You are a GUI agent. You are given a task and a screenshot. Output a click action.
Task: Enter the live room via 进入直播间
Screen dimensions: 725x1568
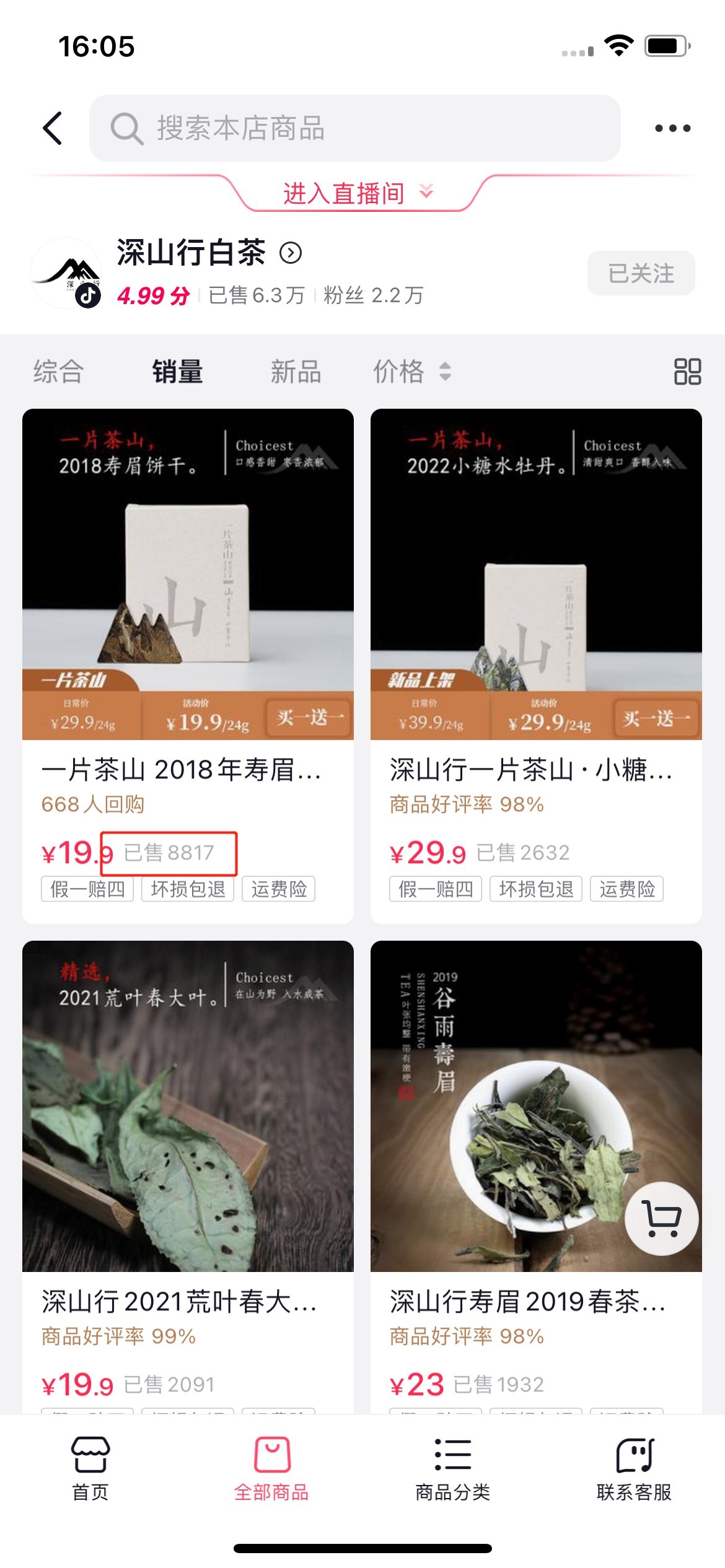tap(358, 193)
